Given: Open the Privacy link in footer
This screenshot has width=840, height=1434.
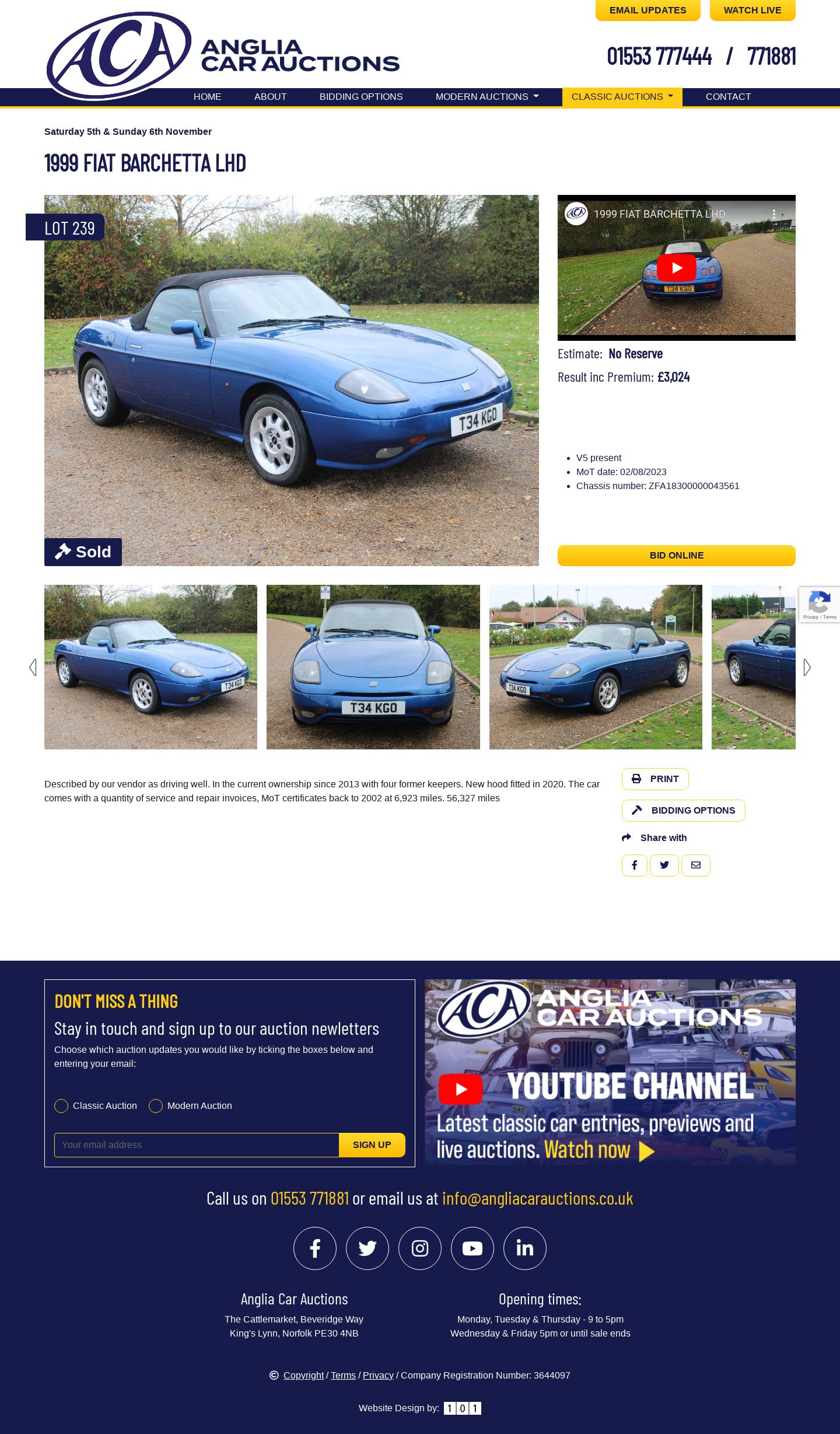Looking at the screenshot, I should 378,1376.
